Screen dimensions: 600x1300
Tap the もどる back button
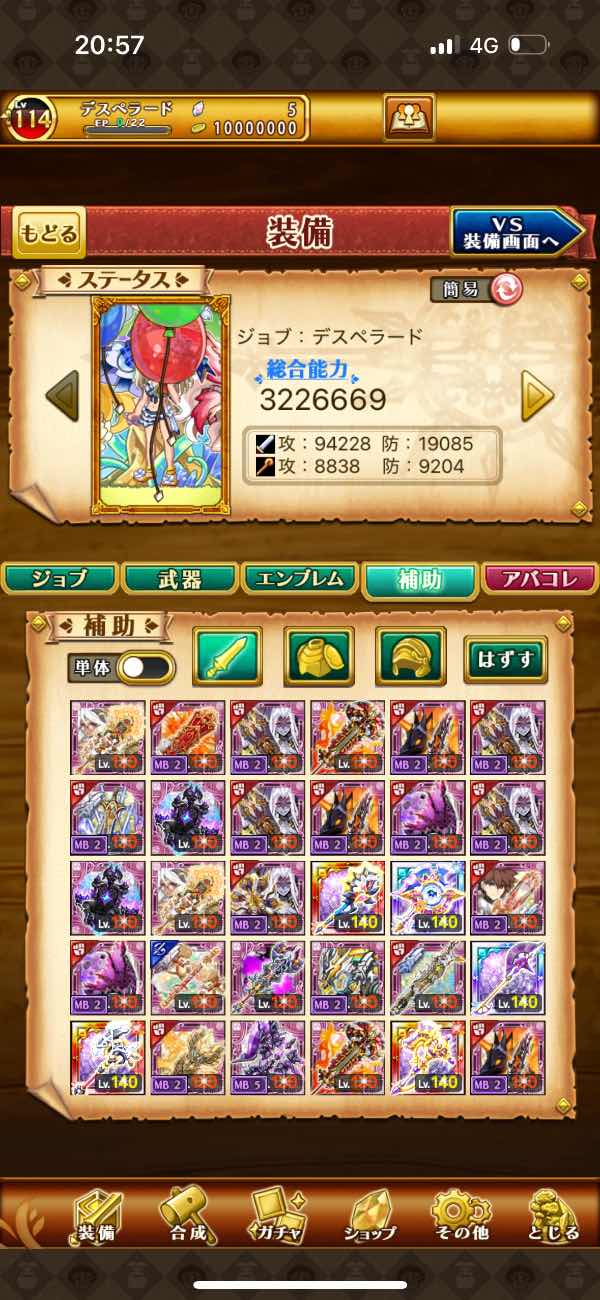tap(48, 233)
